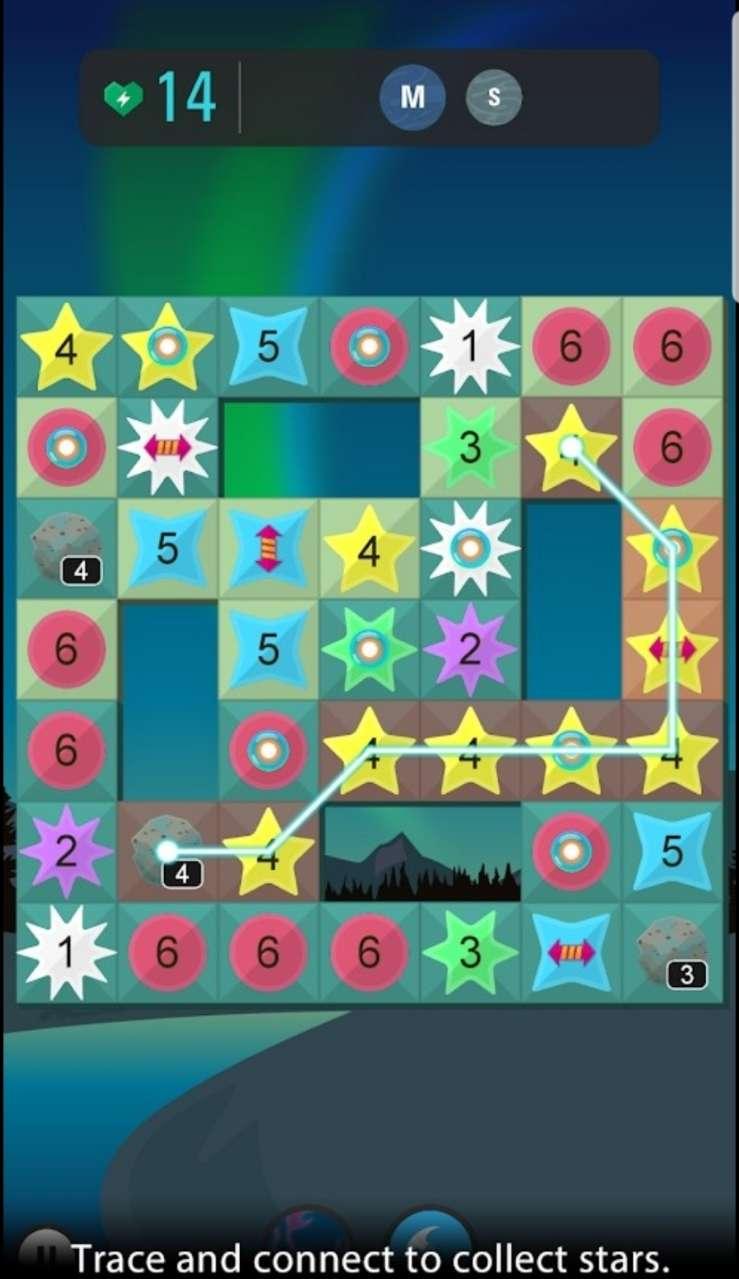Tap the rock tile labeled 3
This screenshot has width=739, height=1279.
(x=672, y=952)
